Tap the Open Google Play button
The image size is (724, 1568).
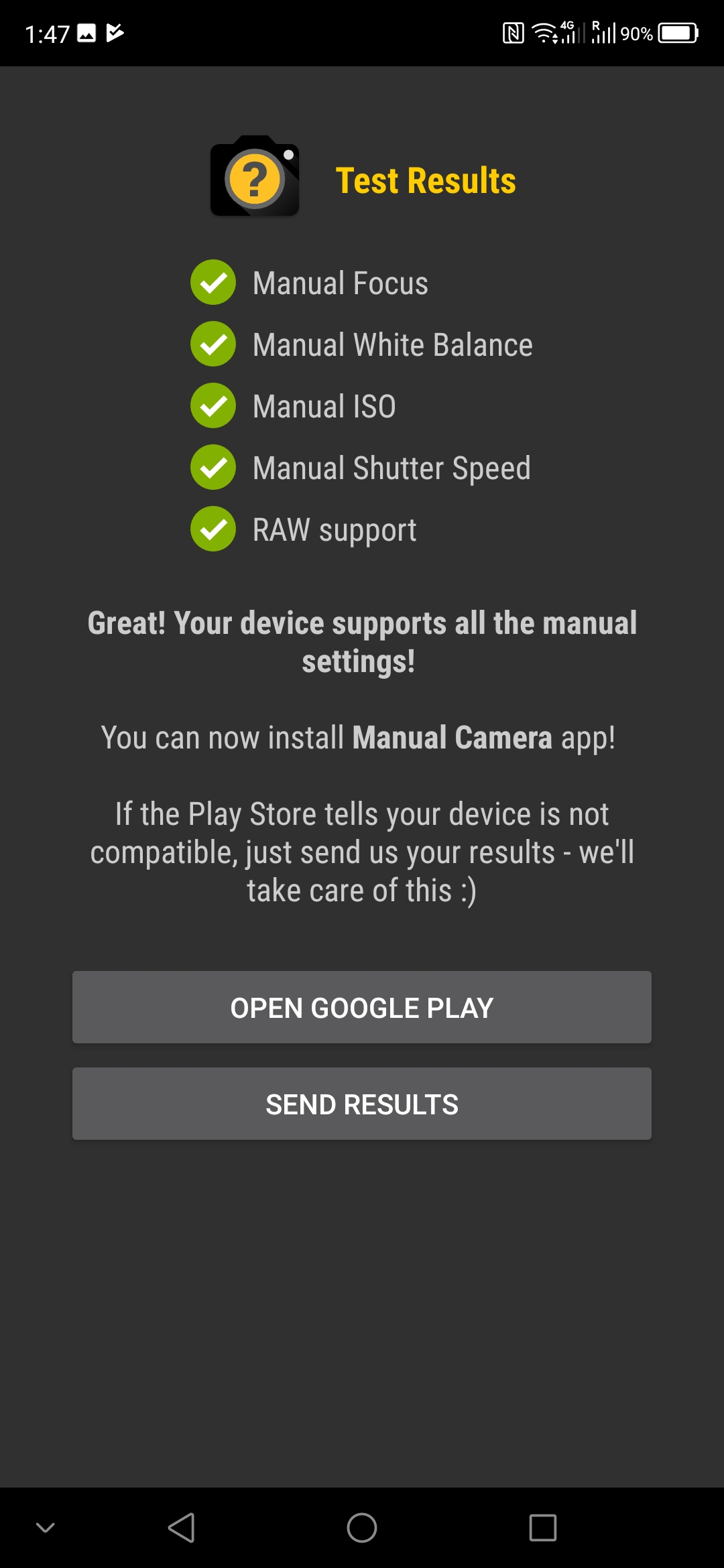coord(362,1007)
